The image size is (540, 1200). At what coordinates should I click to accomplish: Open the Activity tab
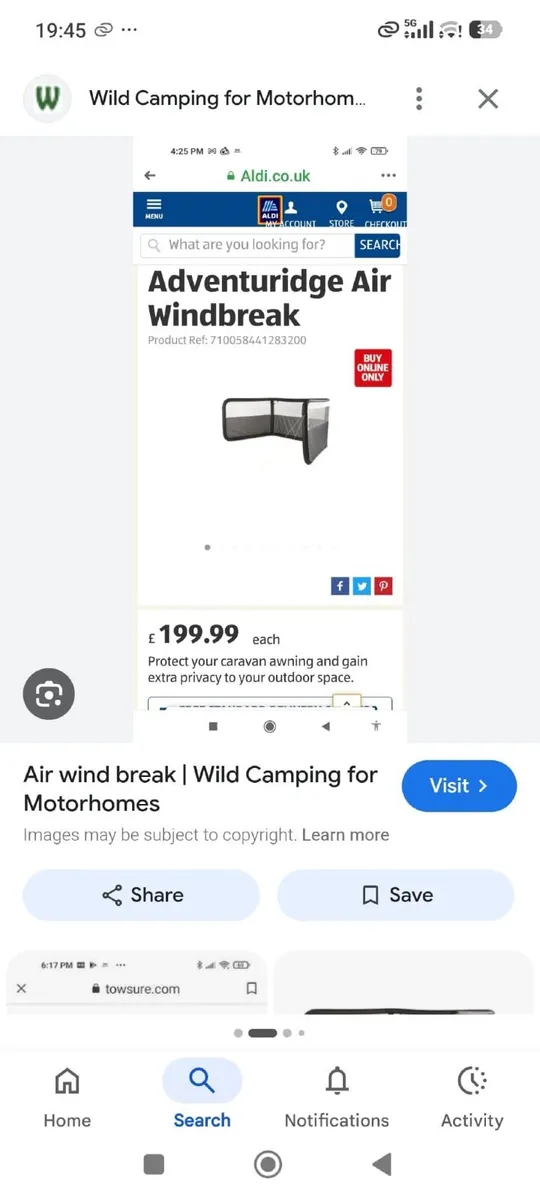click(472, 1095)
